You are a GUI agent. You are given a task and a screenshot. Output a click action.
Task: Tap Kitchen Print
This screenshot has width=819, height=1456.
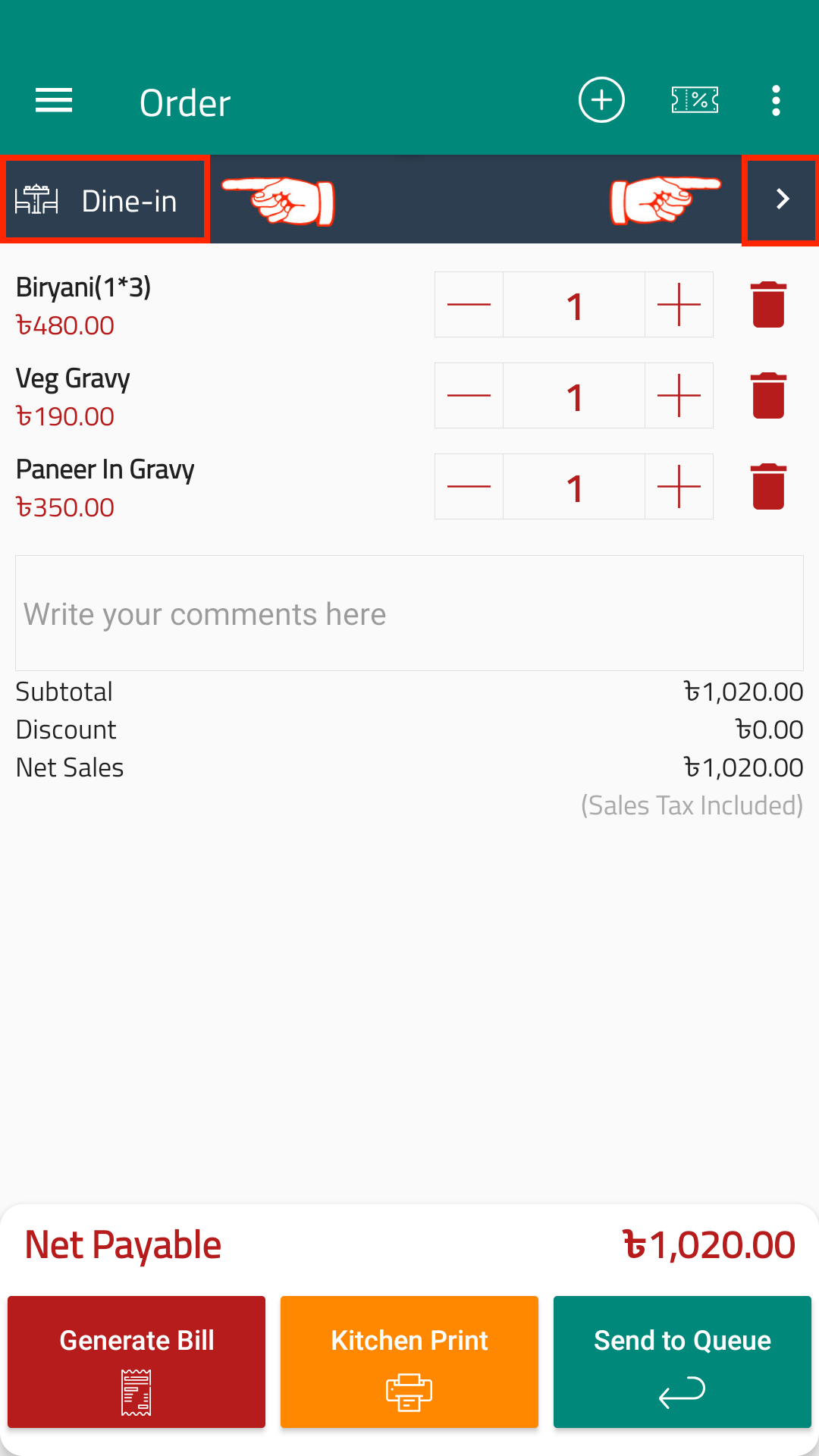pos(409,1362)
